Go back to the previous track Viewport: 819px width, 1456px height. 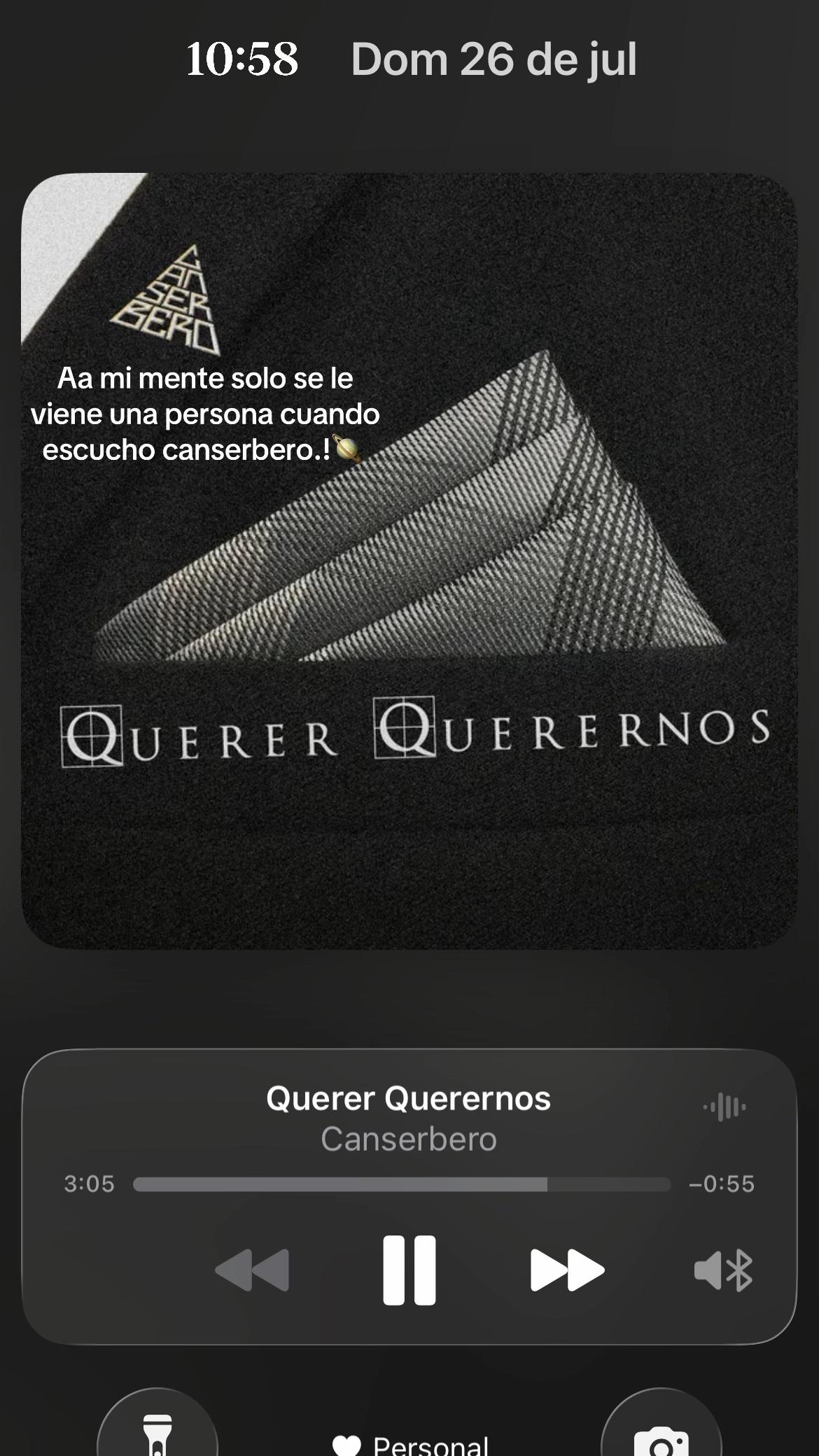click(x=252, y=1270)
